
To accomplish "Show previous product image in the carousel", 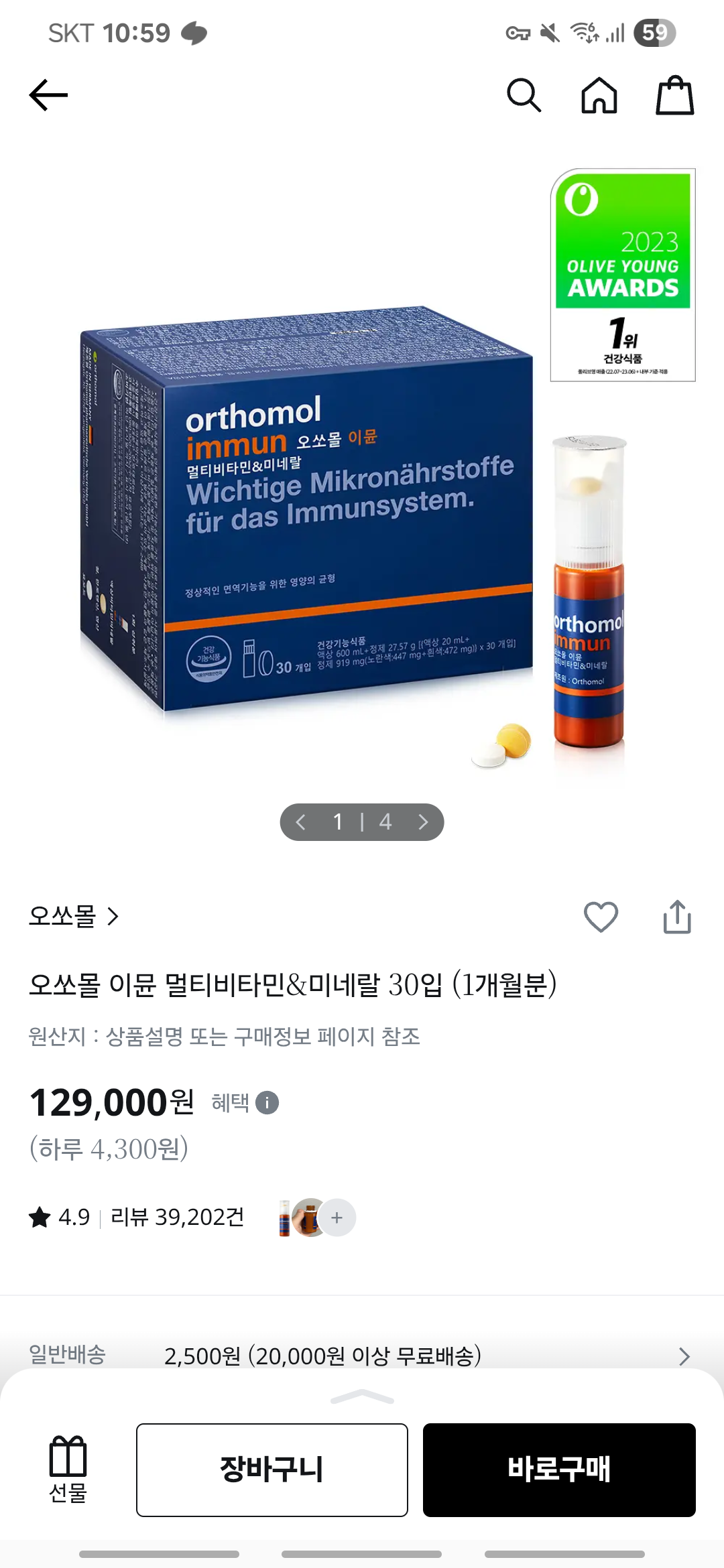I will point(301,822).
